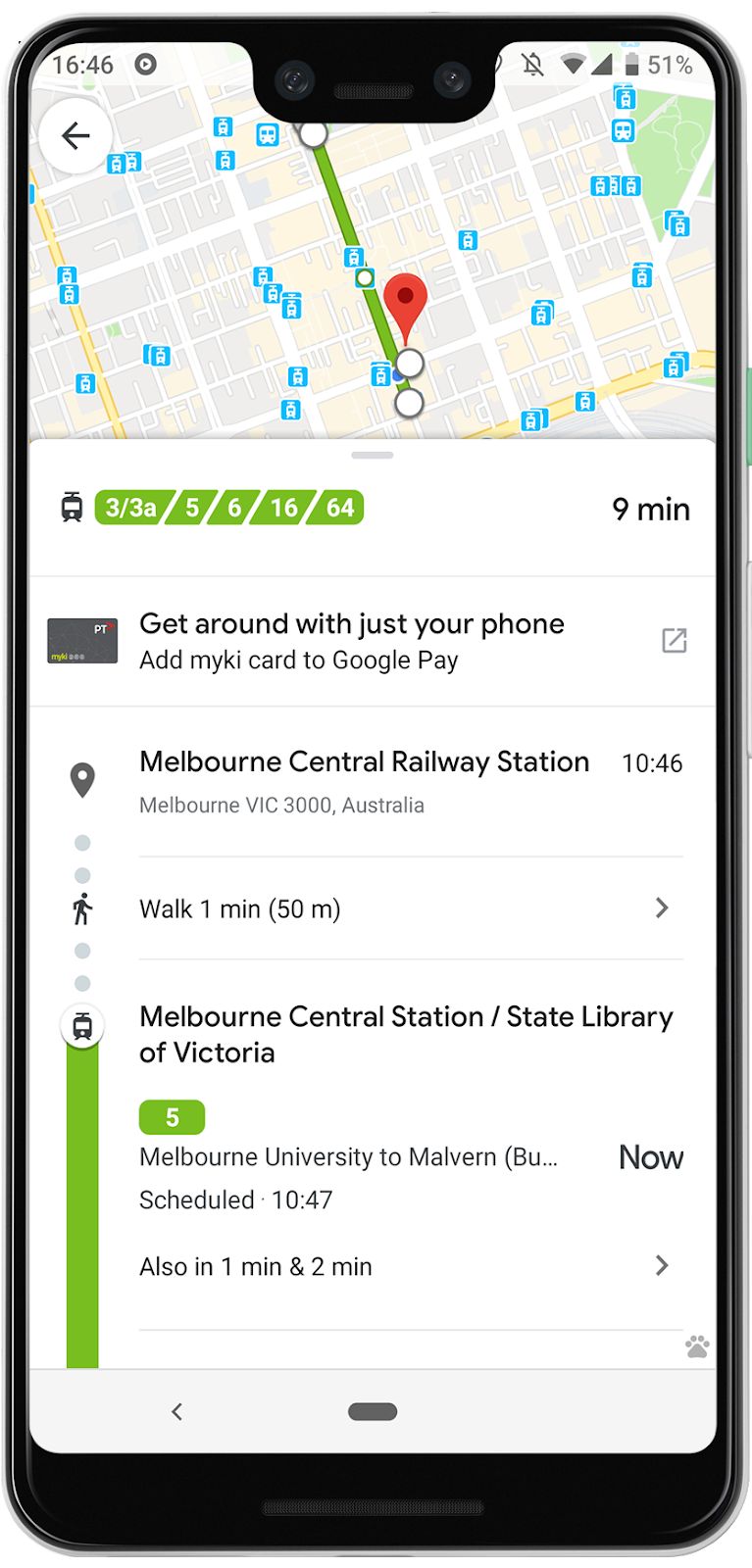The image size is (752, 1568).
Task: Tap the system back navigation button
Action: pos(177,1411)
